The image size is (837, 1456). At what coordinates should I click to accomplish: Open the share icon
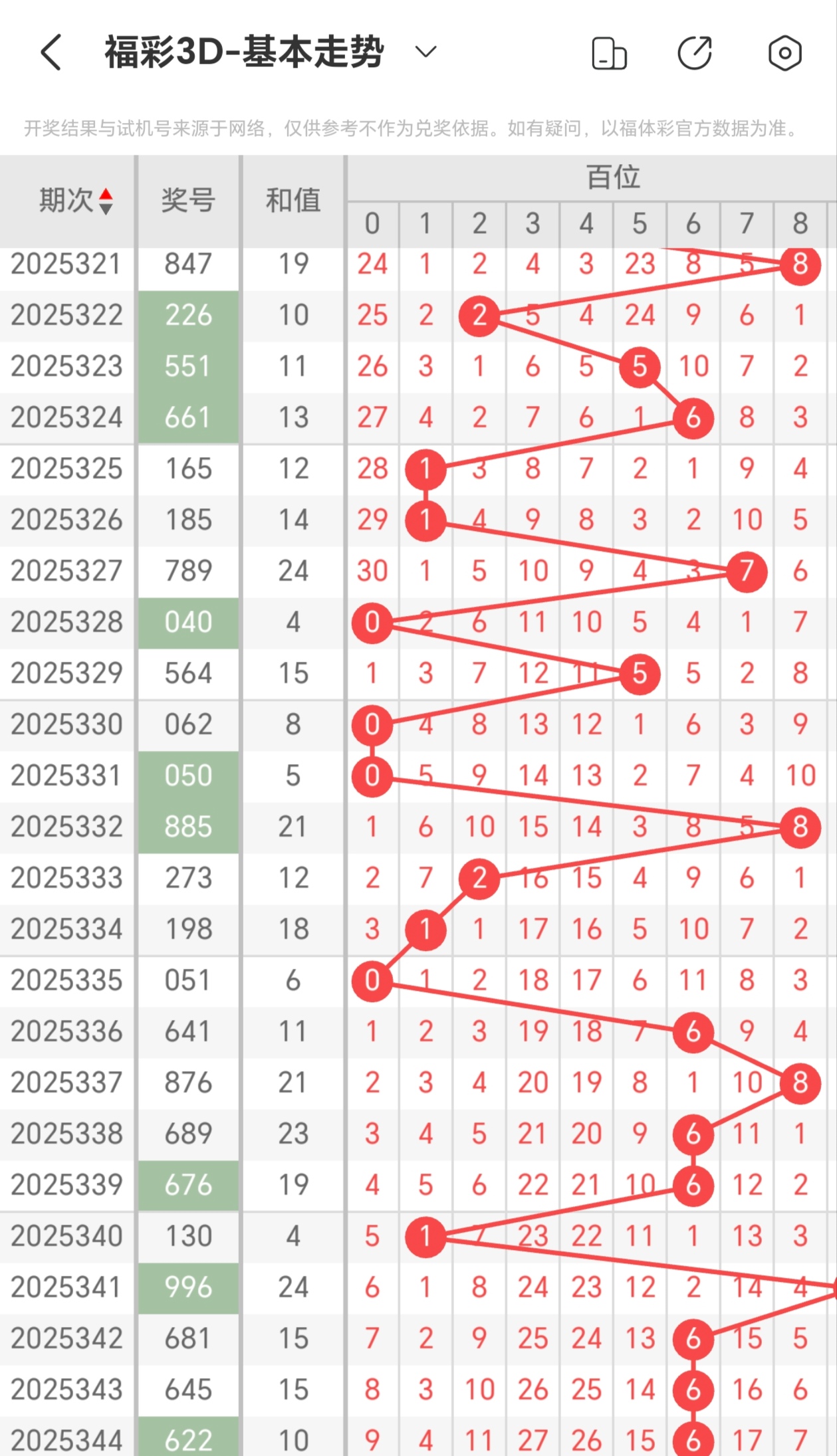click(695, 53)
